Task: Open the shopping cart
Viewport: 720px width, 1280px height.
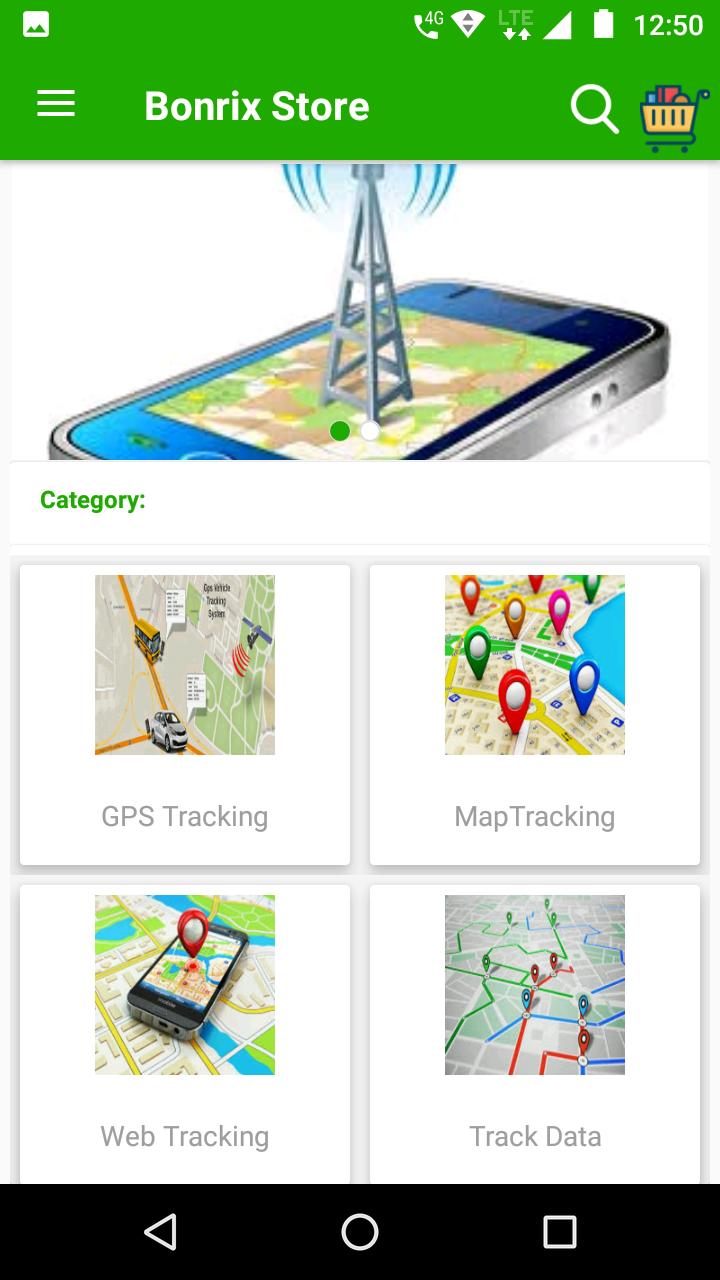Action: click(x=675, y=117)
